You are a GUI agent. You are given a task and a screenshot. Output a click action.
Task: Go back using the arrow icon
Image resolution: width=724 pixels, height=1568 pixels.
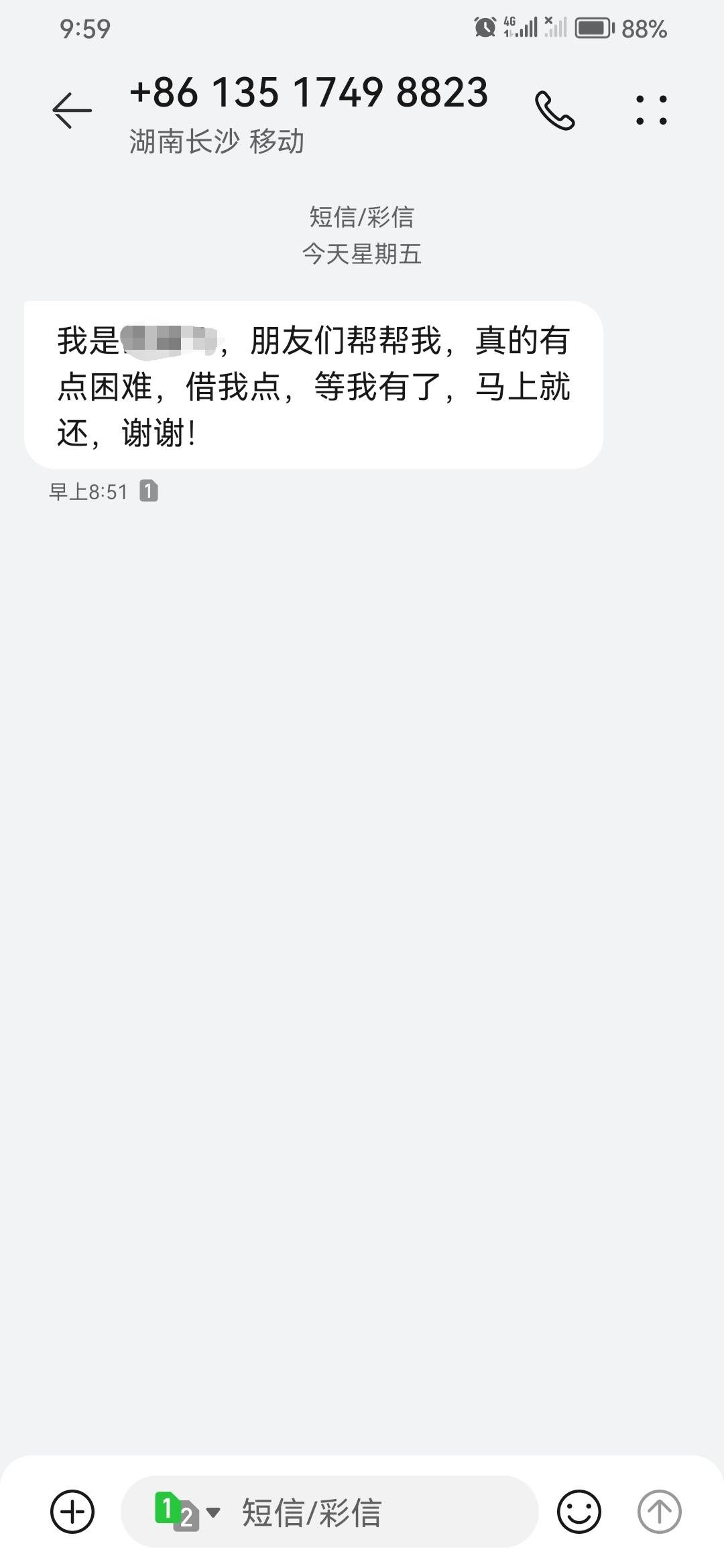pos(72,110)
